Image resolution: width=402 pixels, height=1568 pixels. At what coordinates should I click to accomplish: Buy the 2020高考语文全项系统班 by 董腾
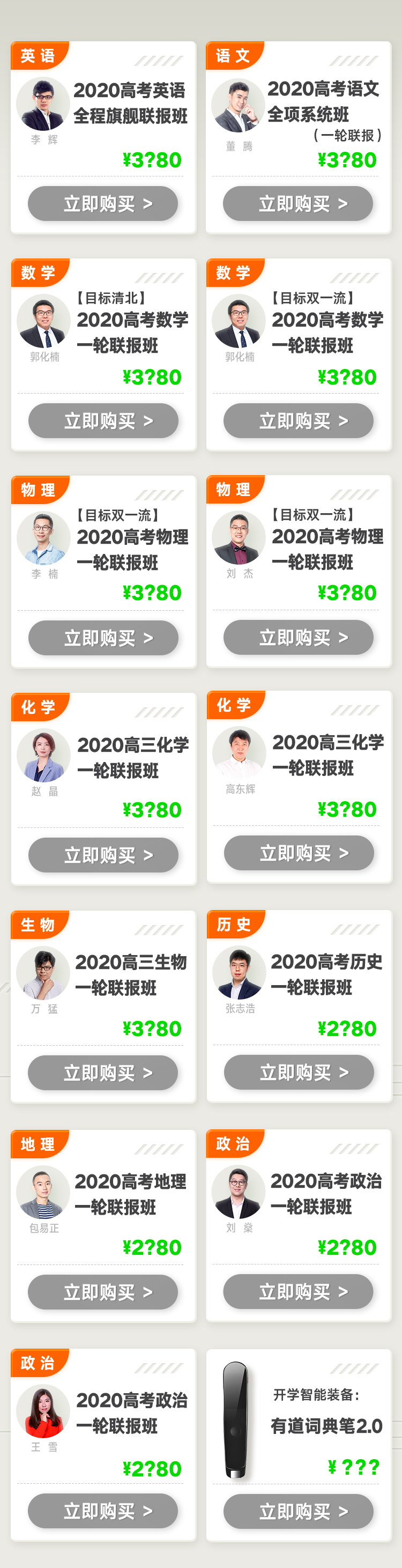(298, 204)
